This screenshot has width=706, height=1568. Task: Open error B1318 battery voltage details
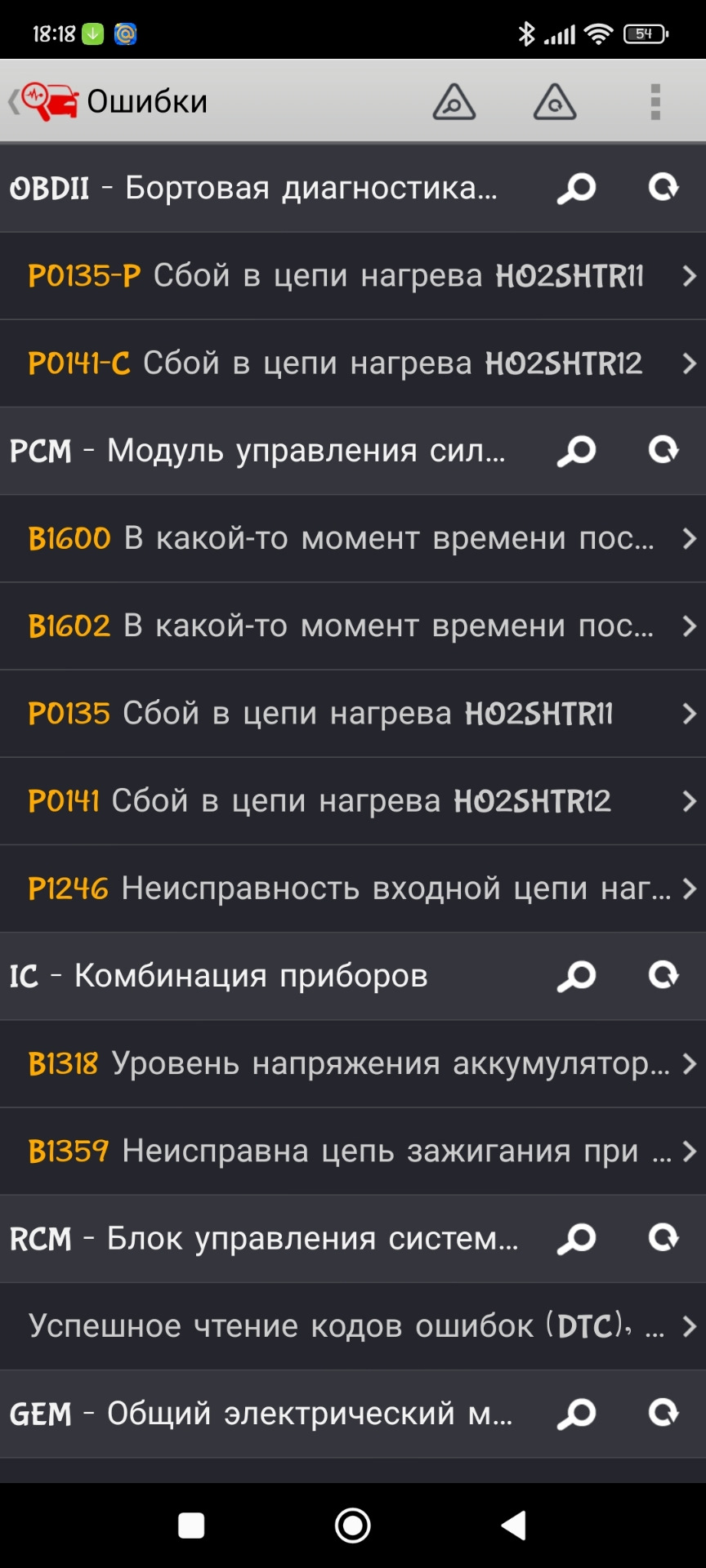click(x=353, y=1063)
